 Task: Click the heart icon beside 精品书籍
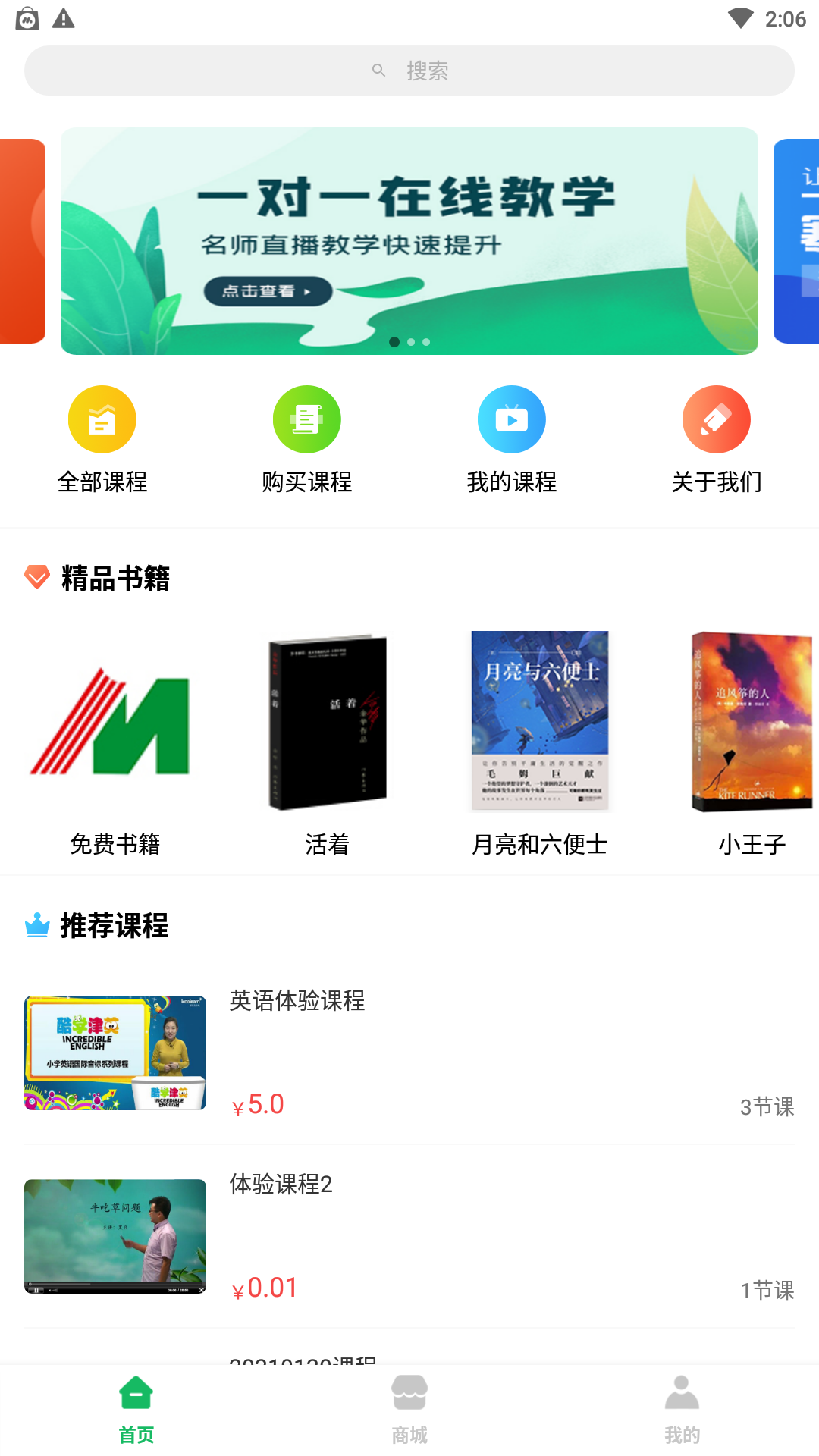37,578
